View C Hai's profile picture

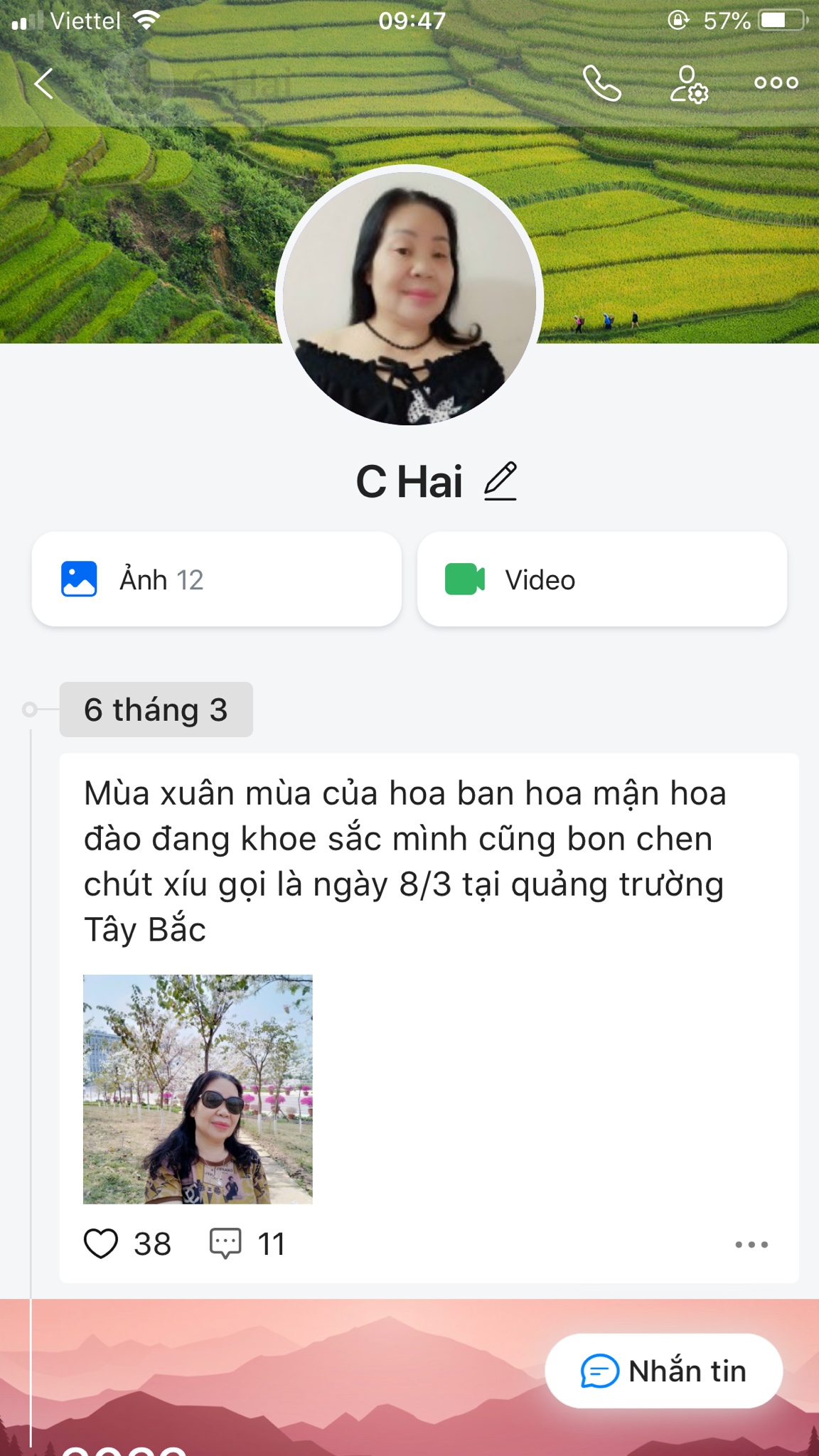(x=409, y=296)
